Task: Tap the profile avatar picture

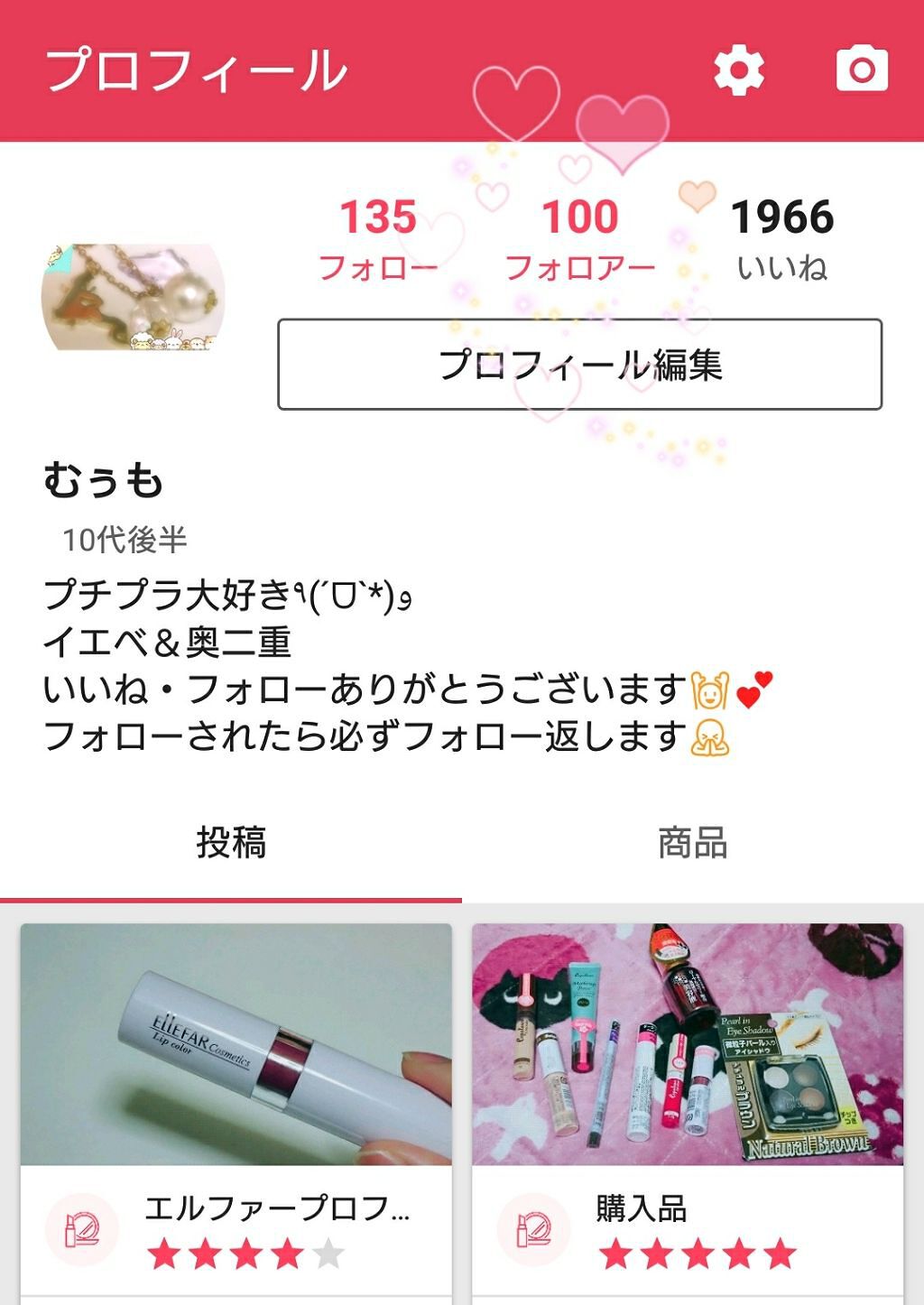Action: tap(134, 297)
